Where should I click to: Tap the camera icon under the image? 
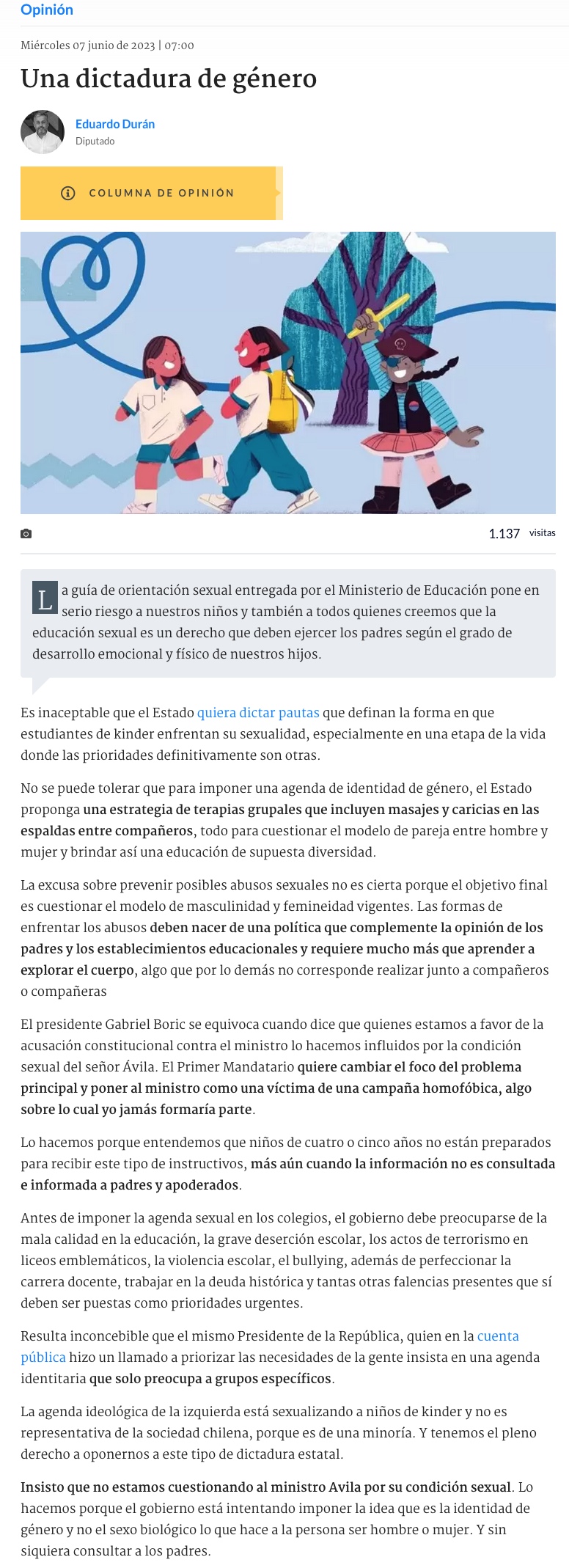point(26,533)
